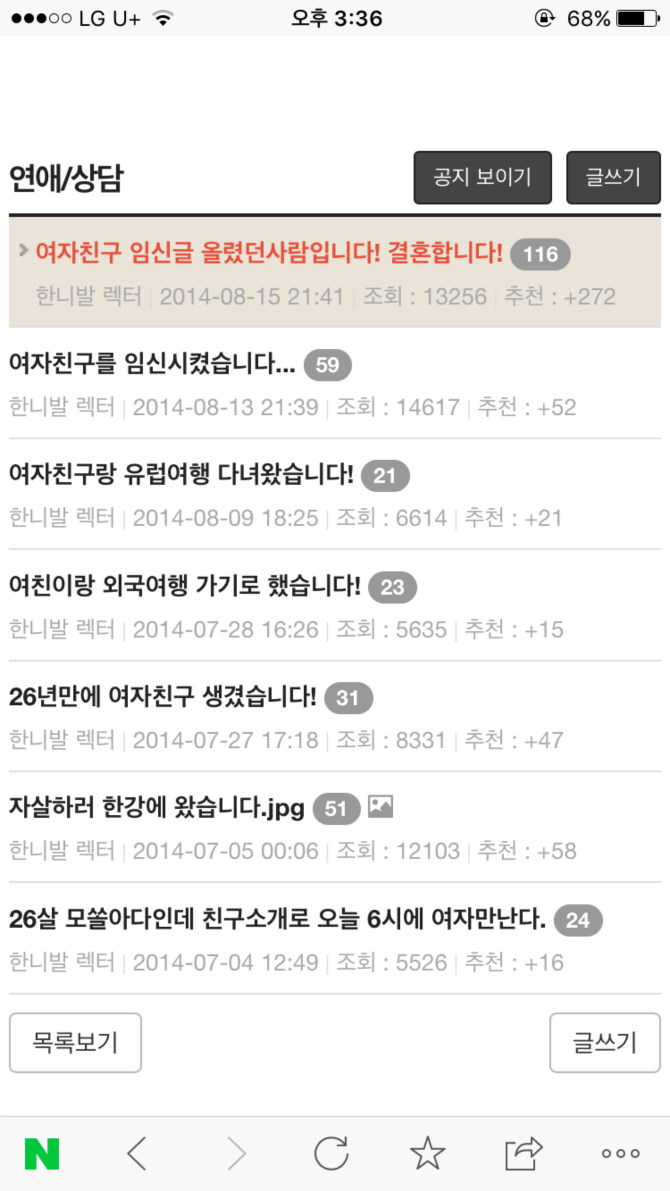Tap the white 글쓰기 button beside 목록보기
This screenshot has width=670, height=1191.
[604, 1043]
